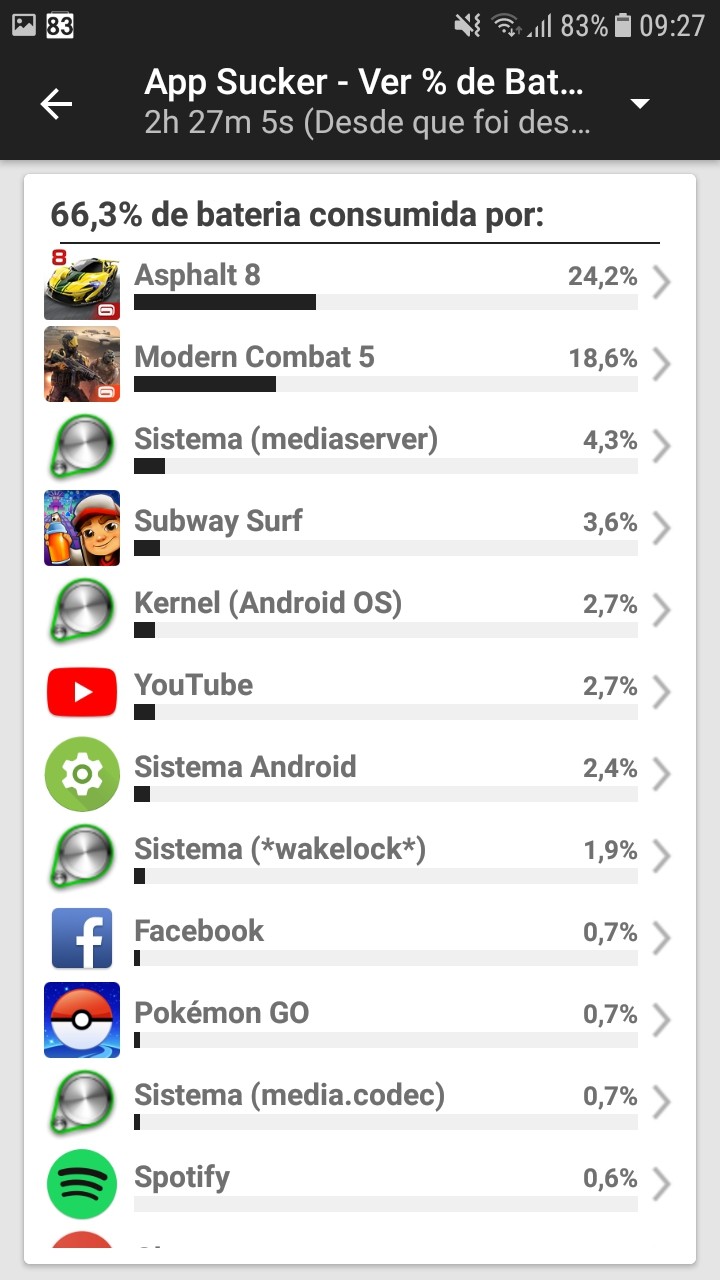This screenshot has width=720, height=1280.
Task: Go back with the top-left arrow
Action: click(x=56, y=104)
